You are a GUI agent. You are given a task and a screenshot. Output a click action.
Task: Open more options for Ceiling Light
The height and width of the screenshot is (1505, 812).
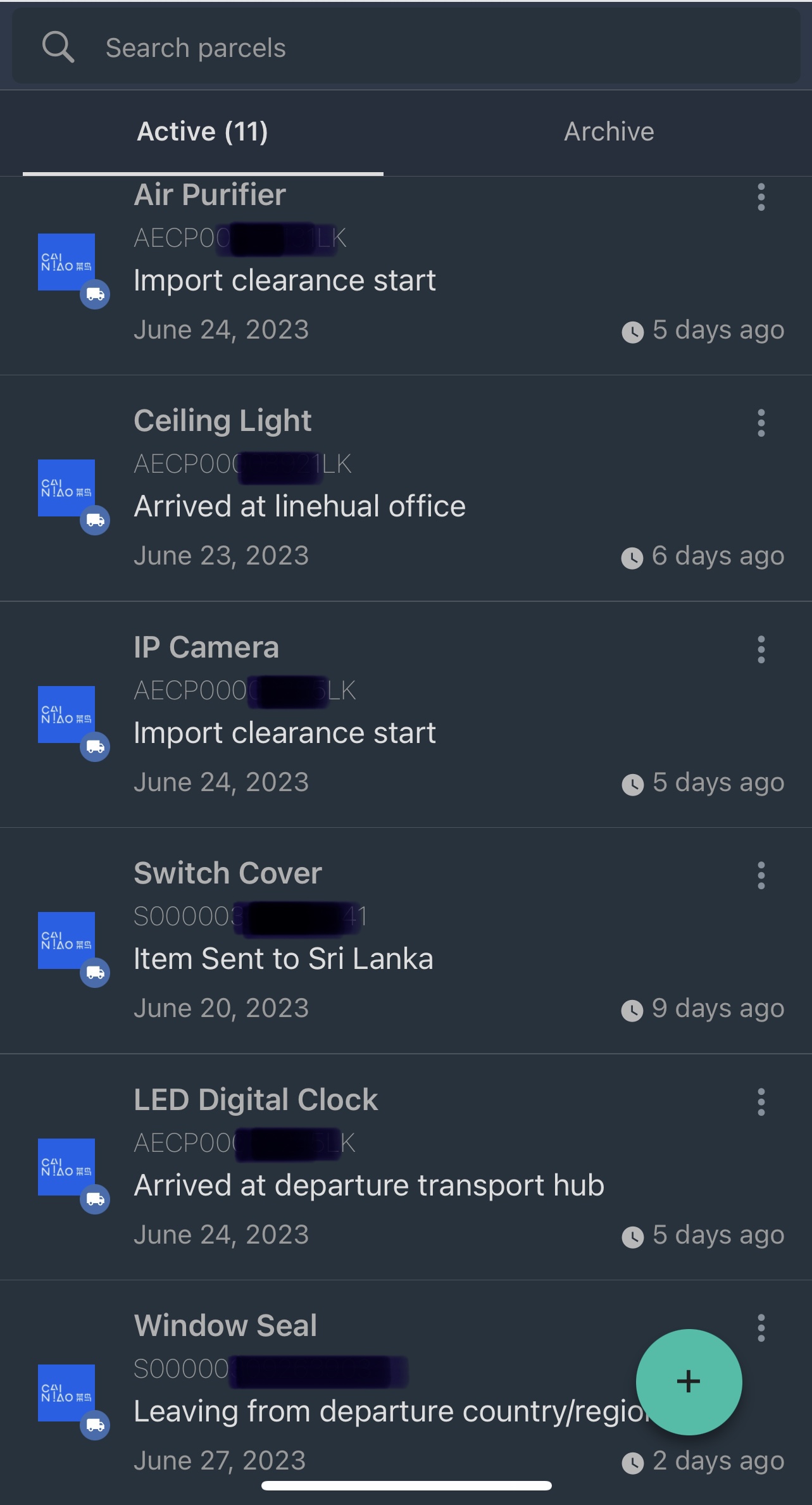(x=761, y=423)
